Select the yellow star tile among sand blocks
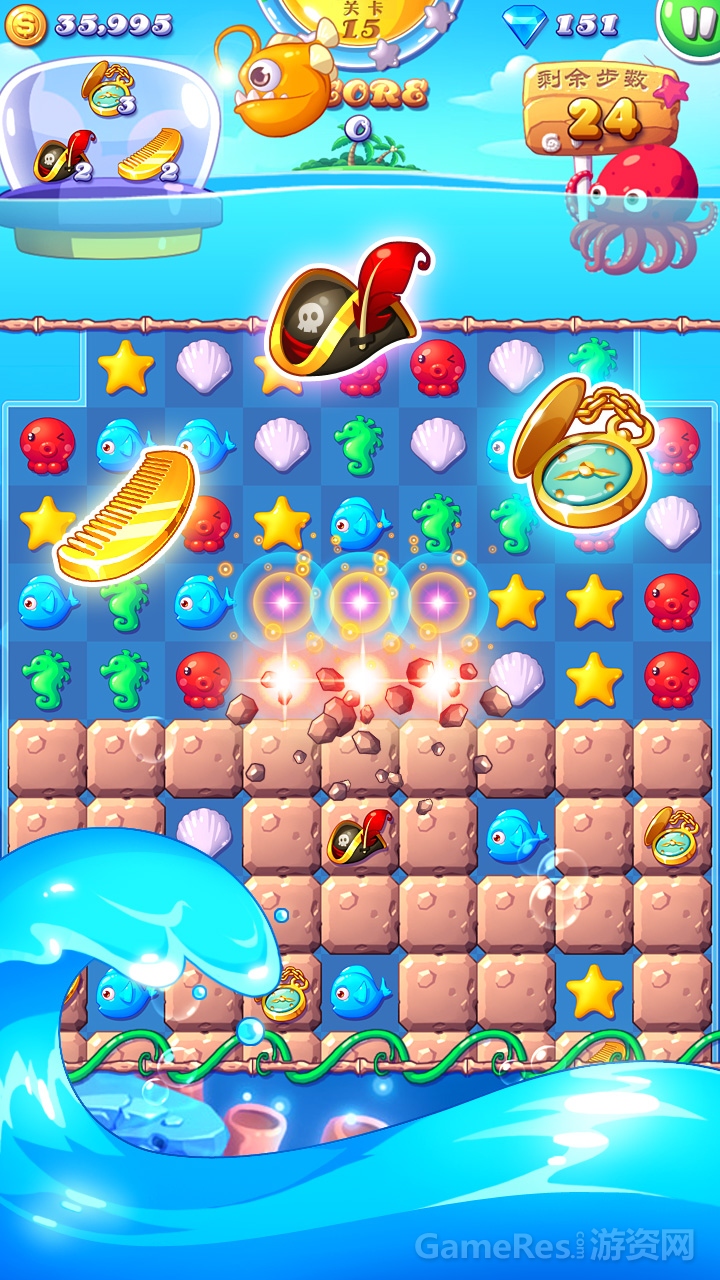Image resolution: width=720 pixels, height=1280 pixels. [x=594, y=991]
